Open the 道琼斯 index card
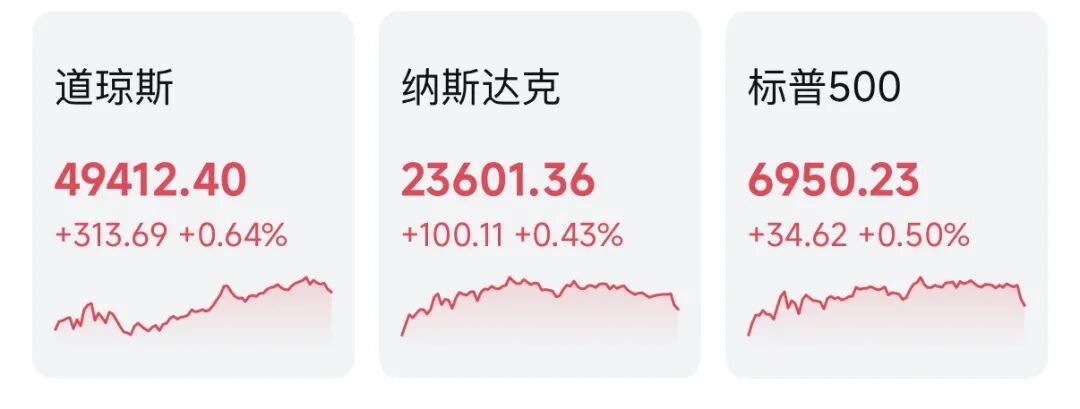 click(193, 195)
